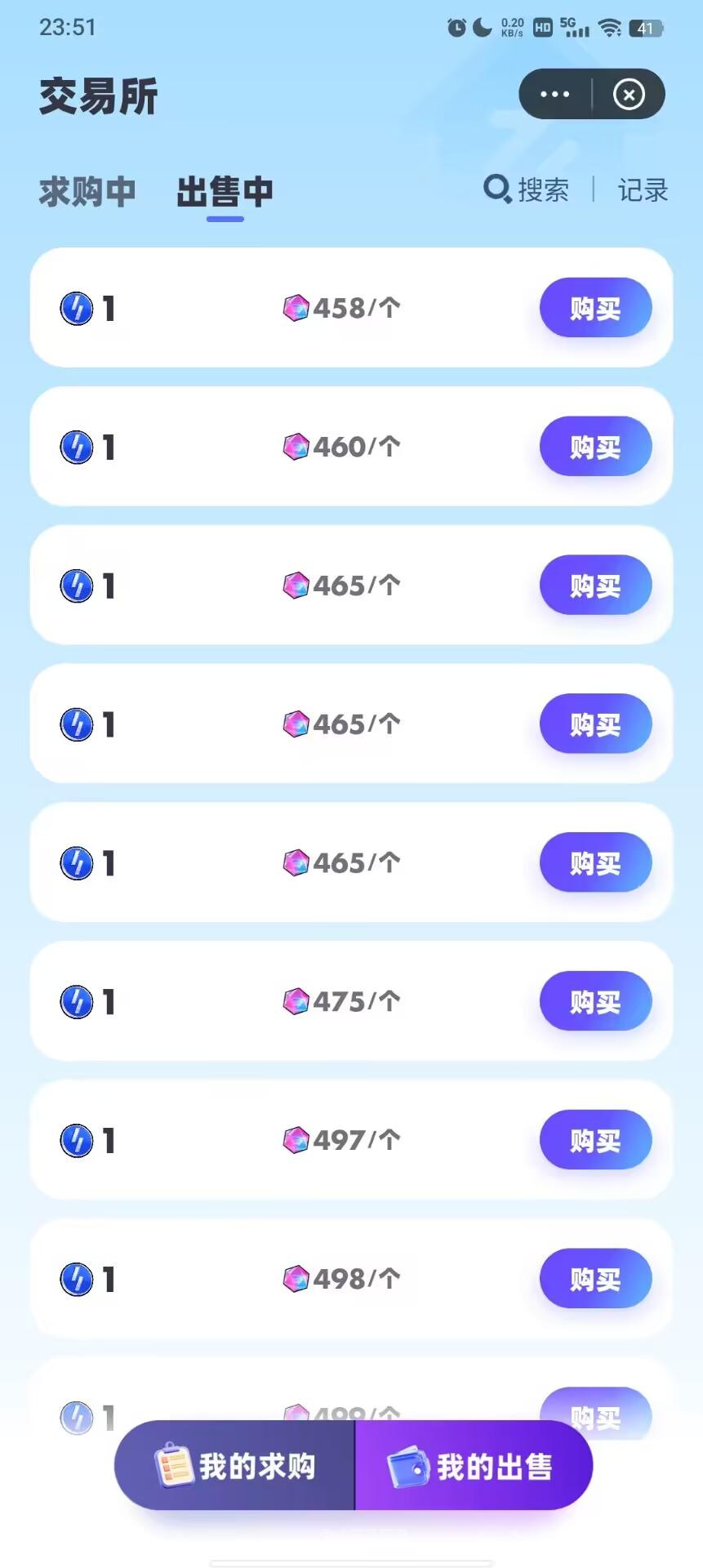Buy the listing priced 458/个
Image resolution: width=703 pixels, height=1568 pixels.
click(x=596, y=308)
